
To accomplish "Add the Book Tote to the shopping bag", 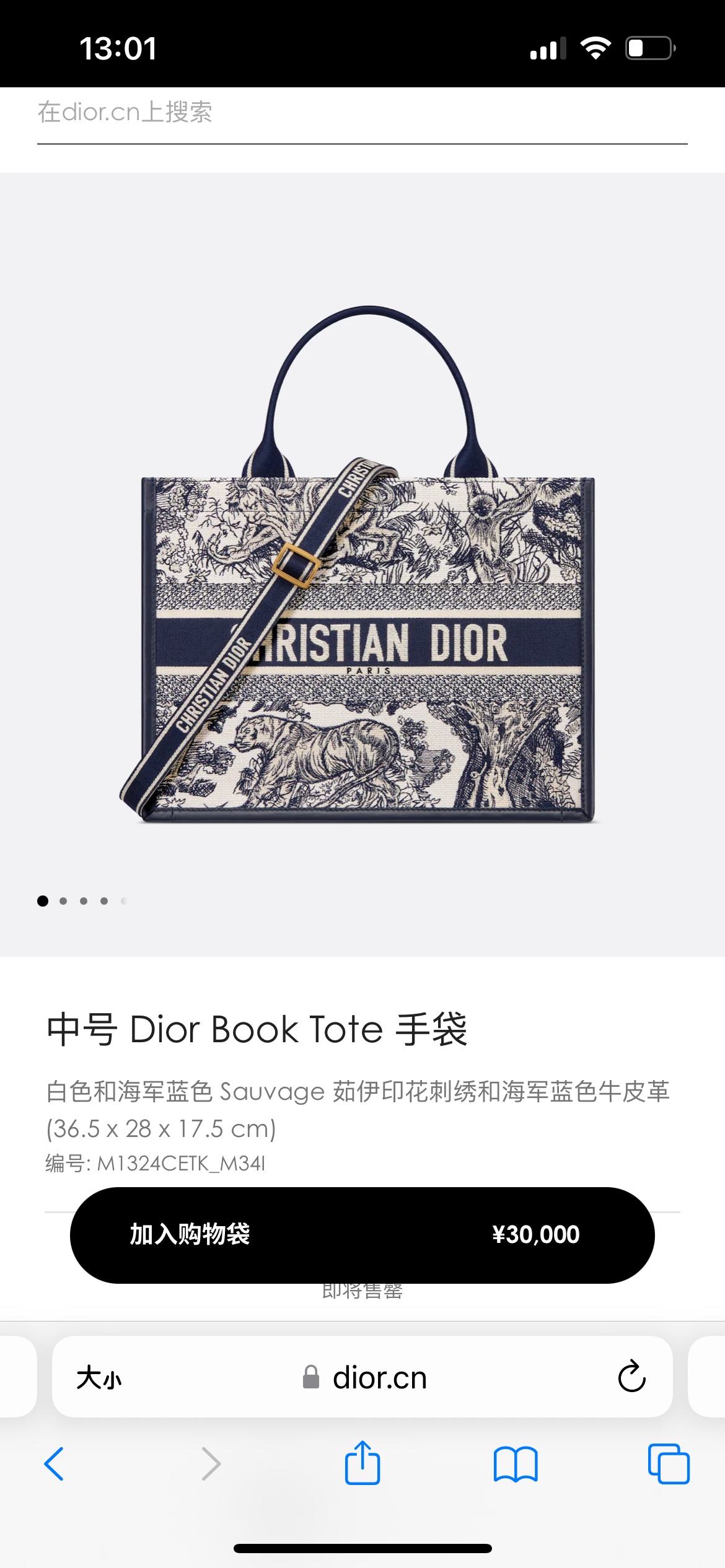I will tap(362, 1235).
